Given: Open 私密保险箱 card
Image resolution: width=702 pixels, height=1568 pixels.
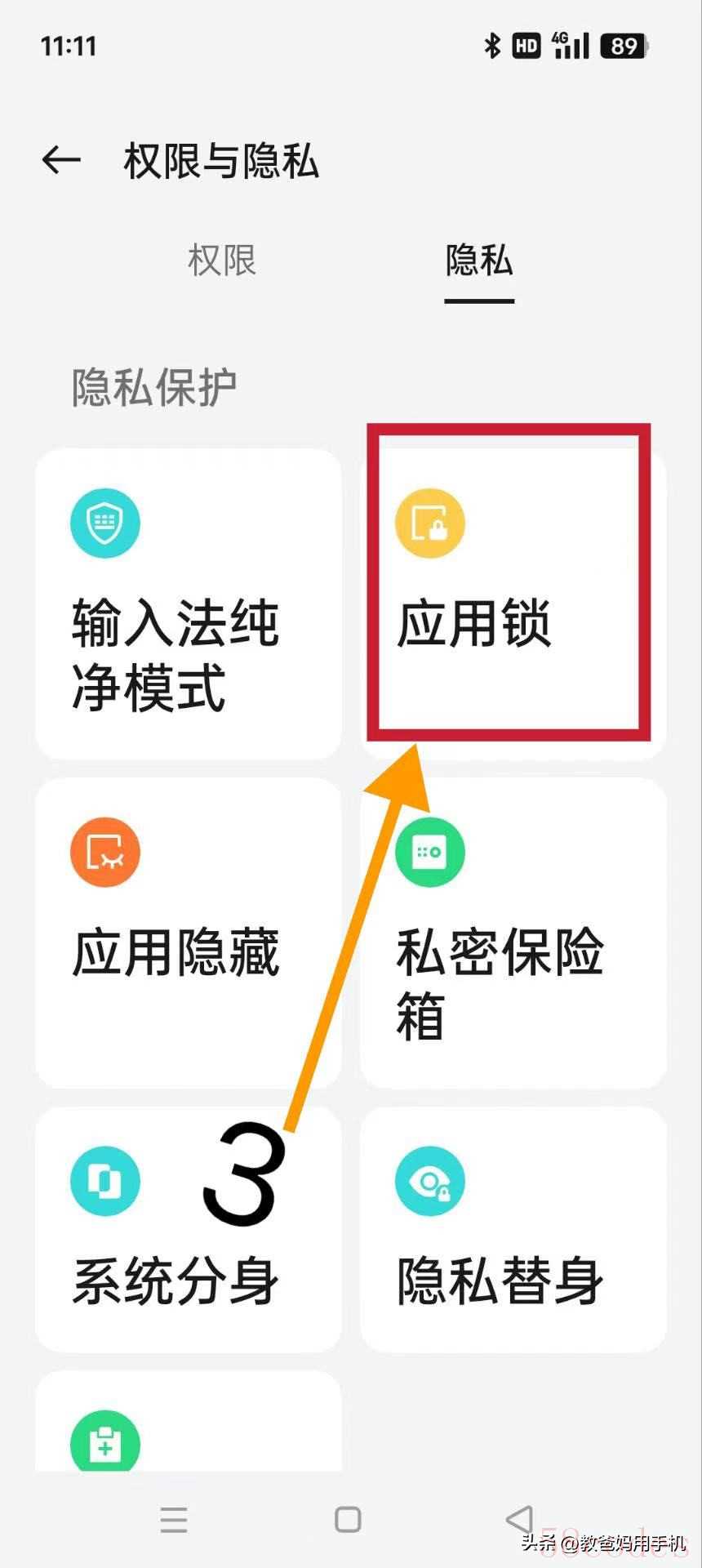Looking at the screenshot, I should coord(513,933).
